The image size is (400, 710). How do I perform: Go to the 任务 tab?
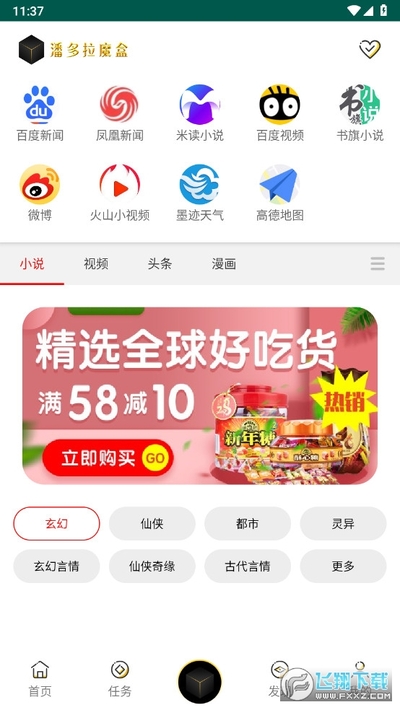pos(120,679)
